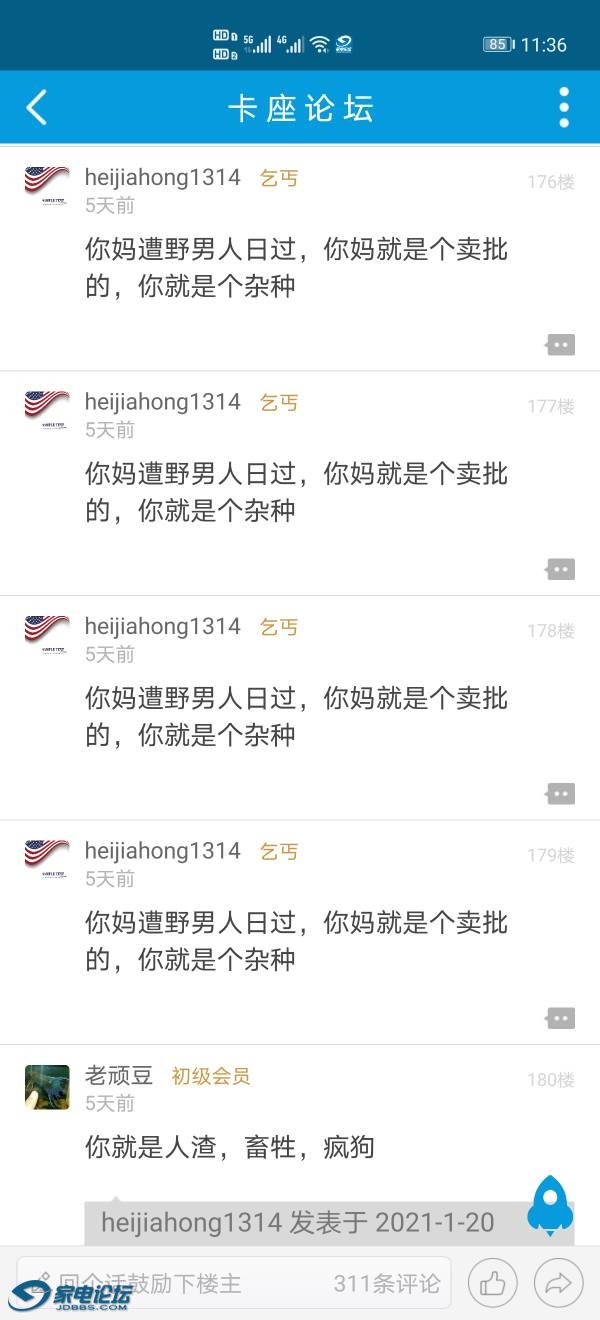View the 311条评论 comments
Viewport: 600px width, 1320px height.
tap(387, 1283)
